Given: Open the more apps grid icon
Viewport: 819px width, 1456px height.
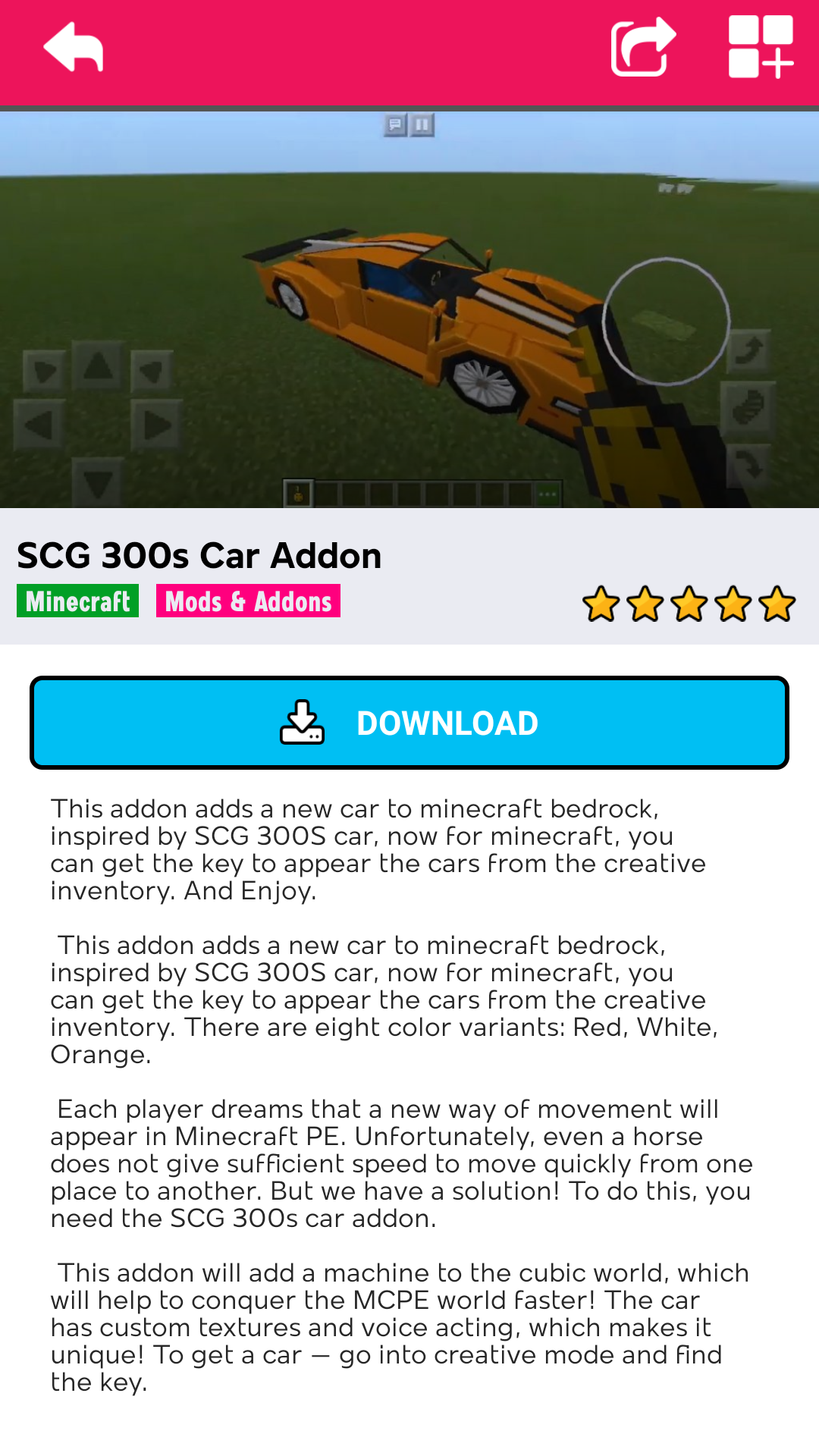Looking at the screenshot, I should click(761, 47).
